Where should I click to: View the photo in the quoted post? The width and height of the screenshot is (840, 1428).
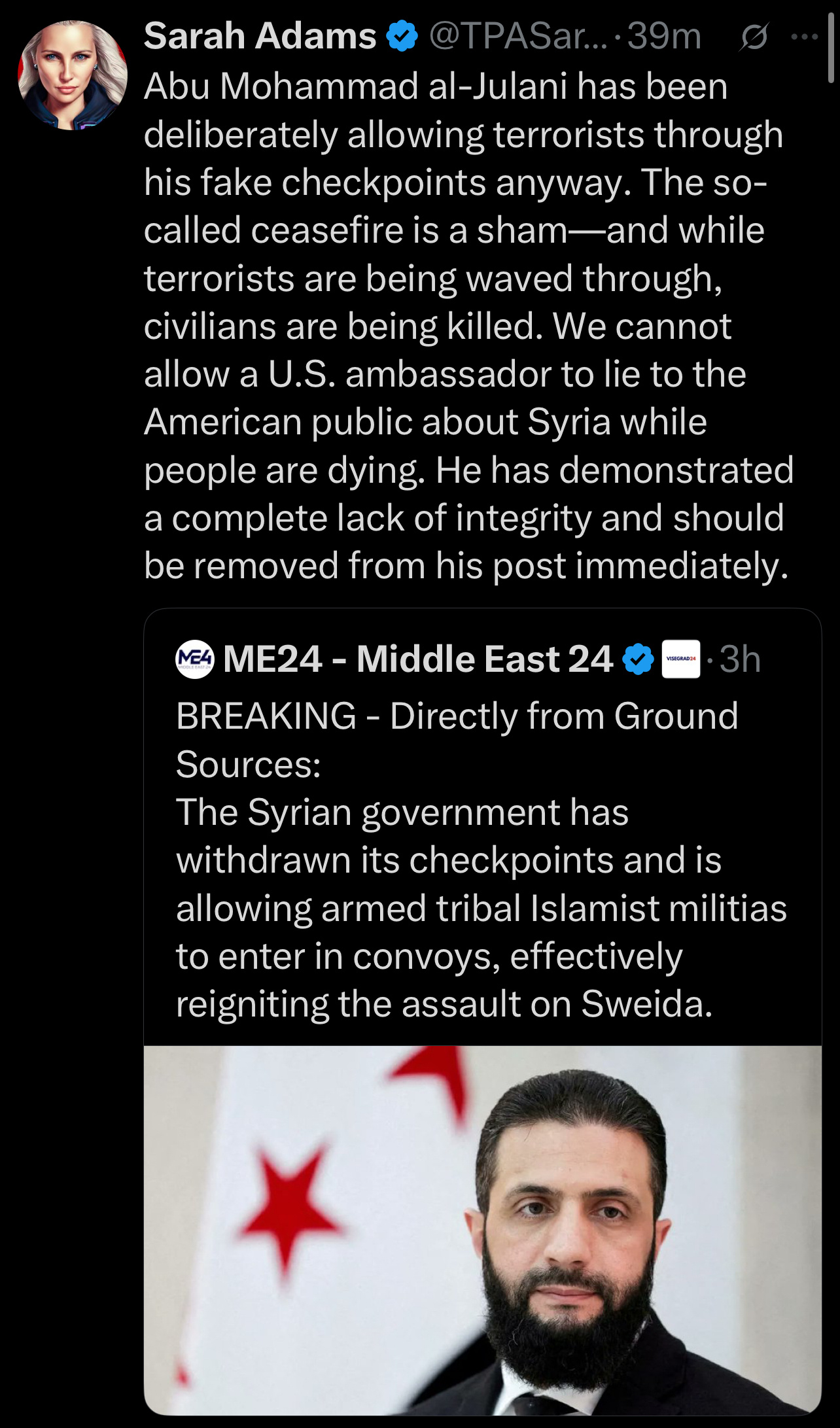pyautogui.click(x=482, y=1230)
